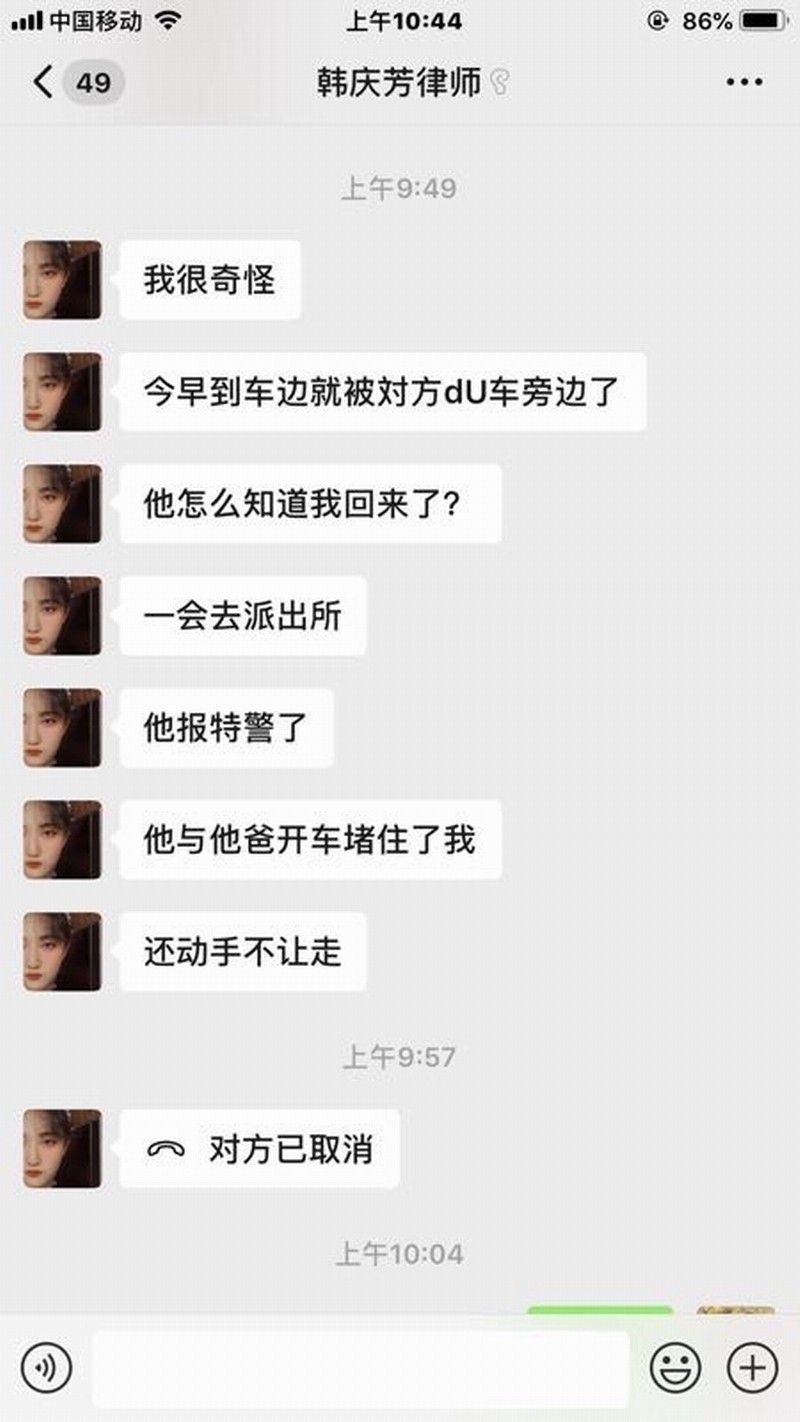Open the plus attachments menu
The image size is (800, 1422).
(x=752, y=1367)
